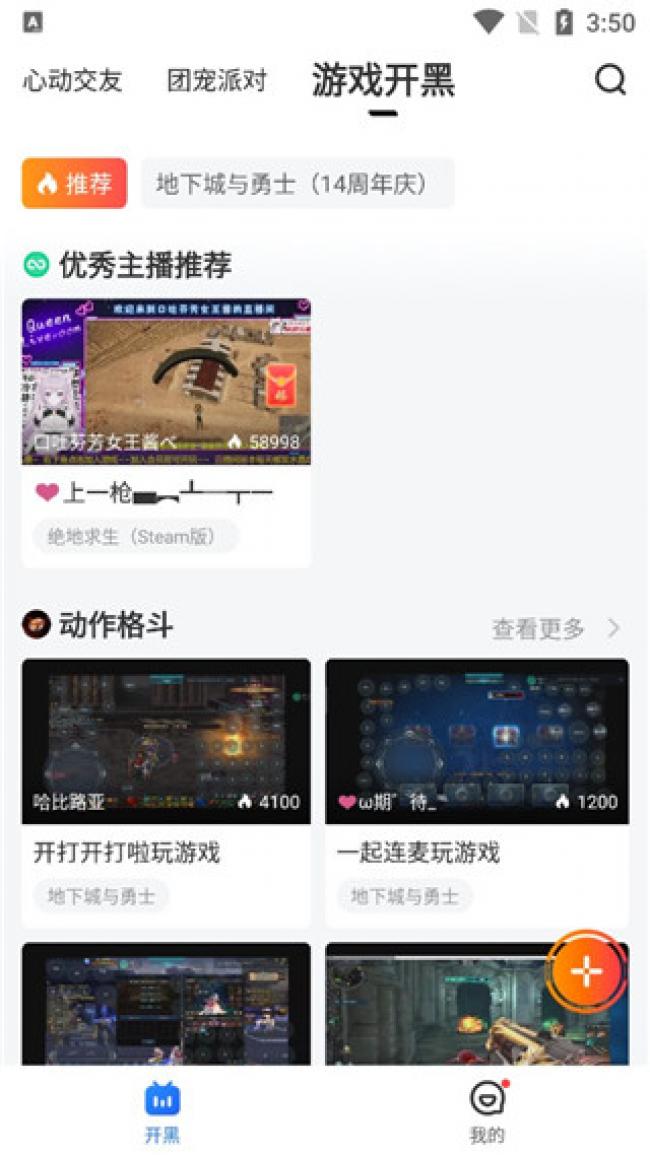The image size is (650, 1155).
Task: Go to the 我的 bottom tab
Action: (x=487, y=1112)
